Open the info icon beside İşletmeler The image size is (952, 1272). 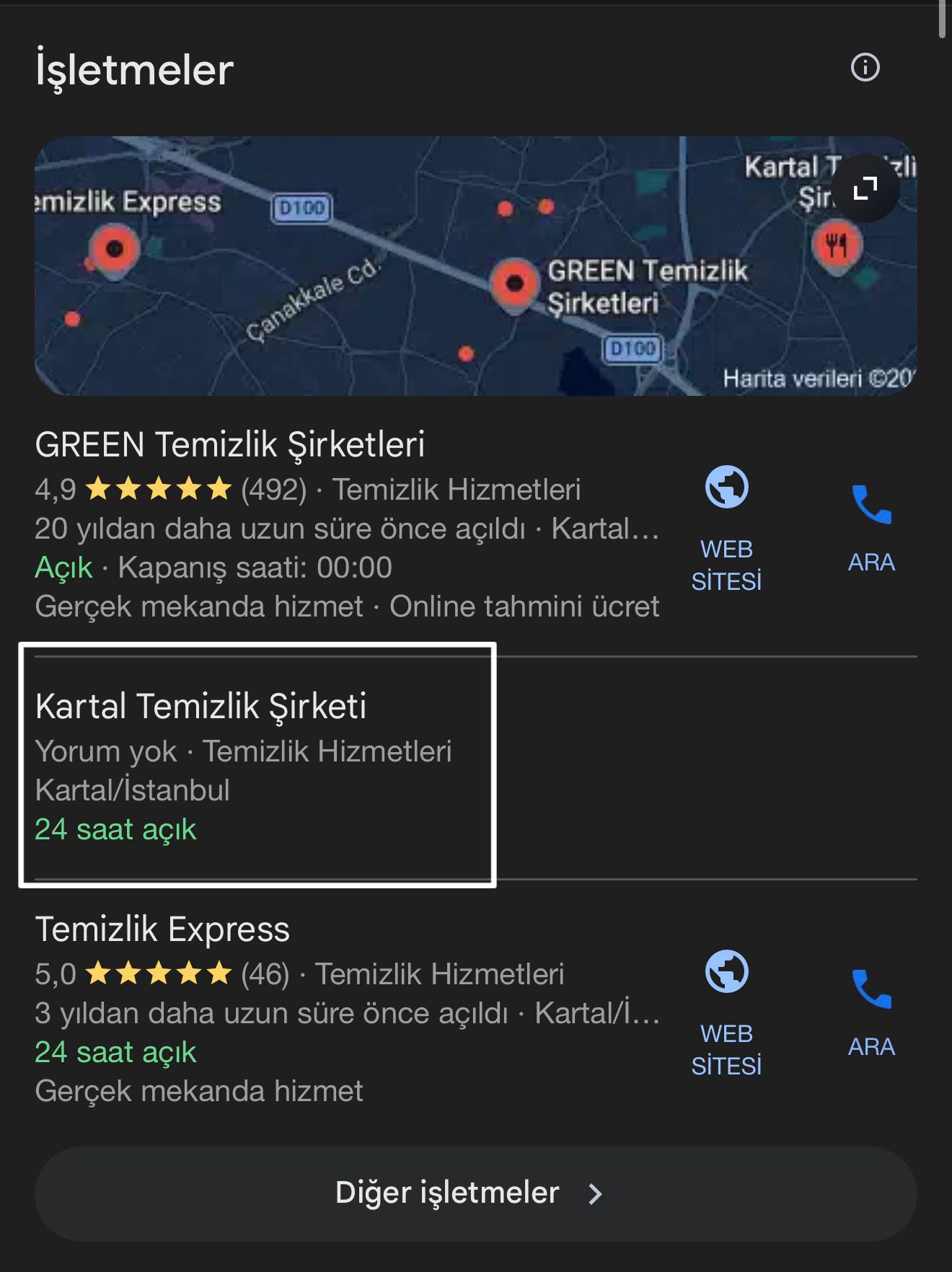865,68
